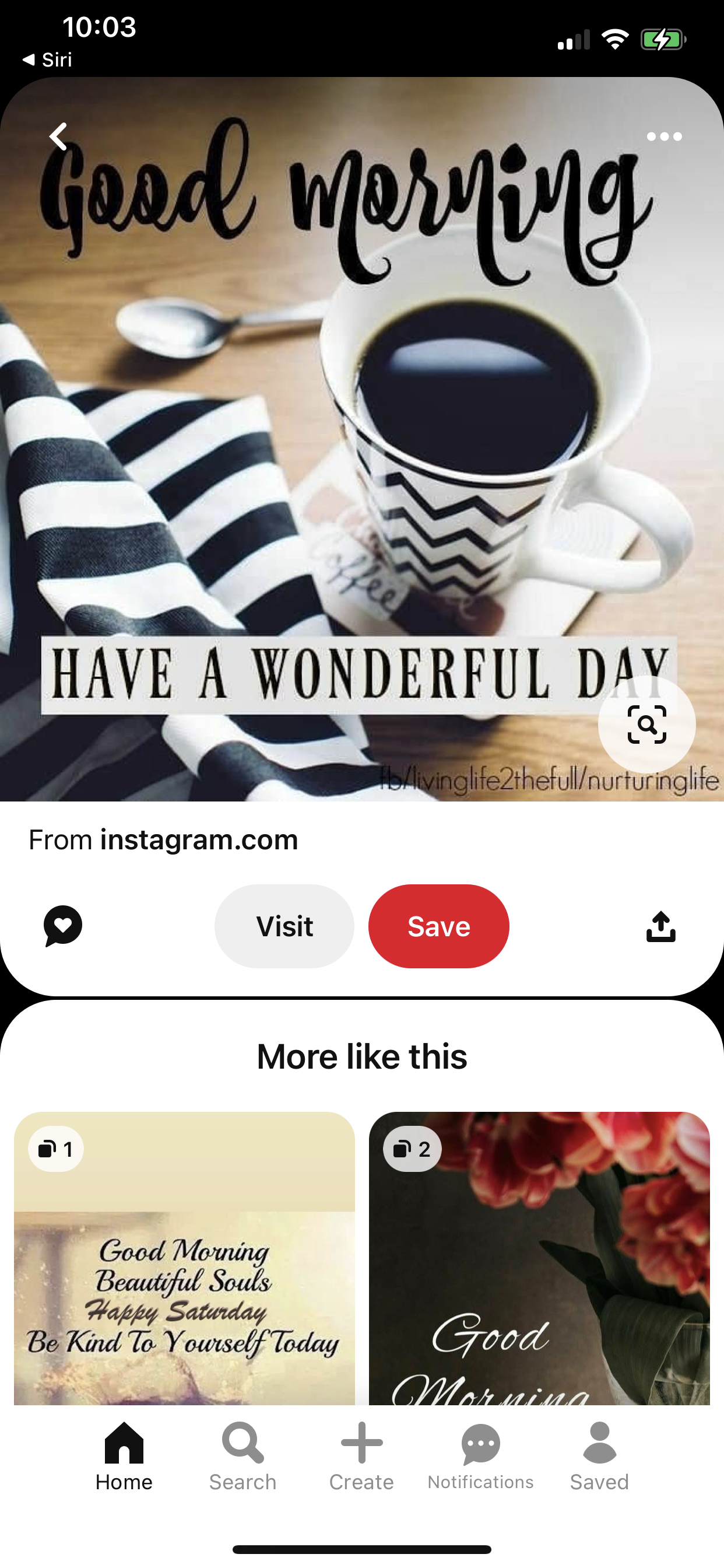724x1568 pixels.
Task: Switch to the Home tab
Action: 124,1456
